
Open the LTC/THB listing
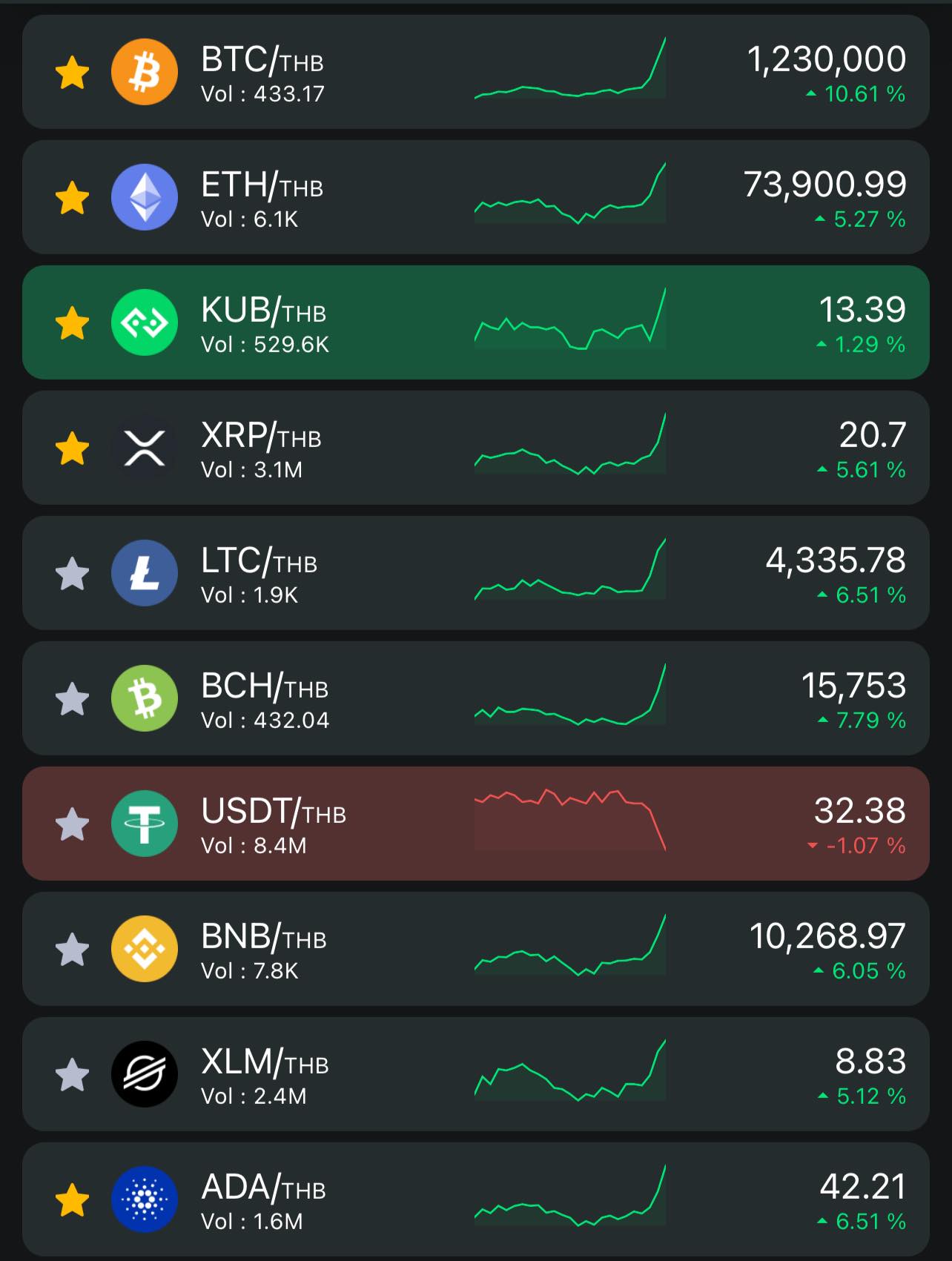pyautogui.click(x=475, y=573)
